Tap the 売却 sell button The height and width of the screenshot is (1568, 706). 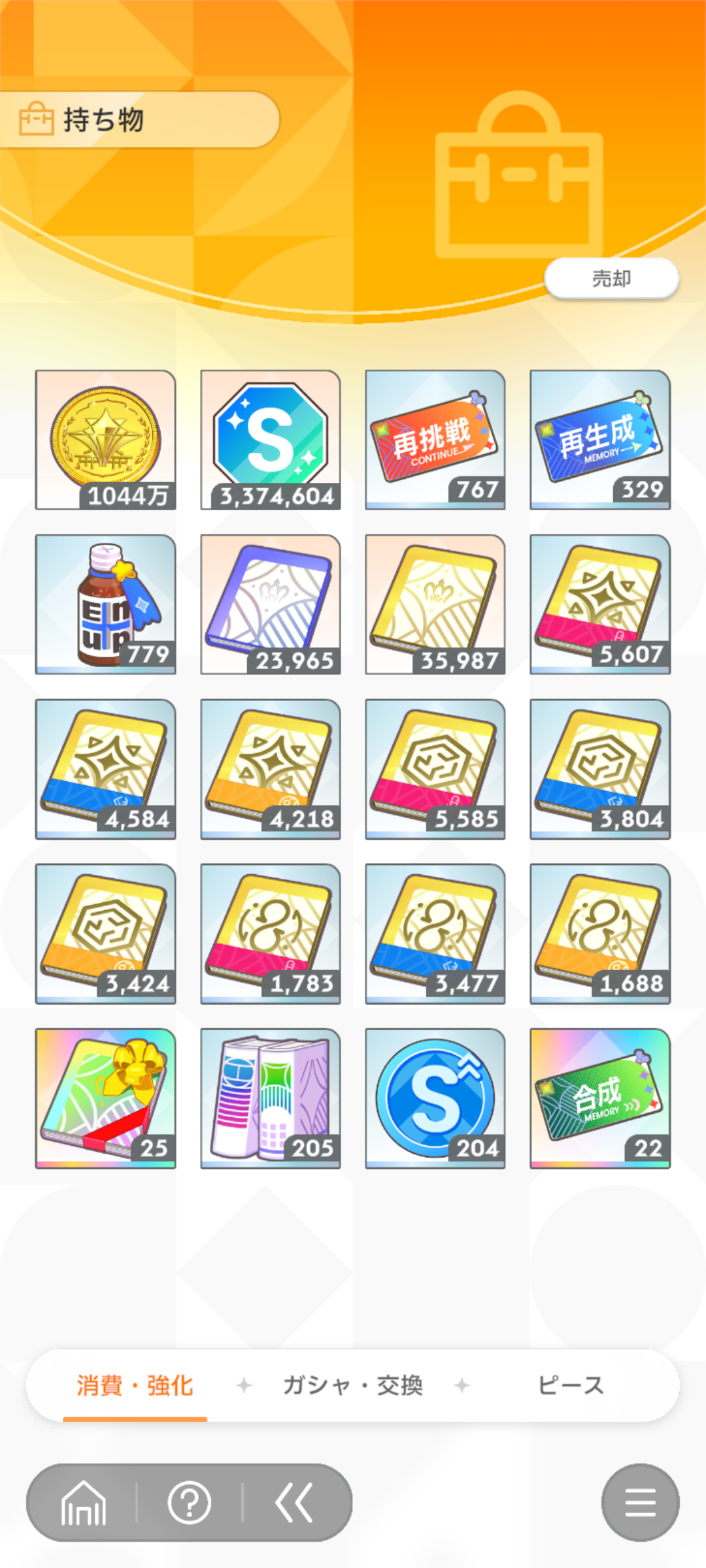click(612, 278)
